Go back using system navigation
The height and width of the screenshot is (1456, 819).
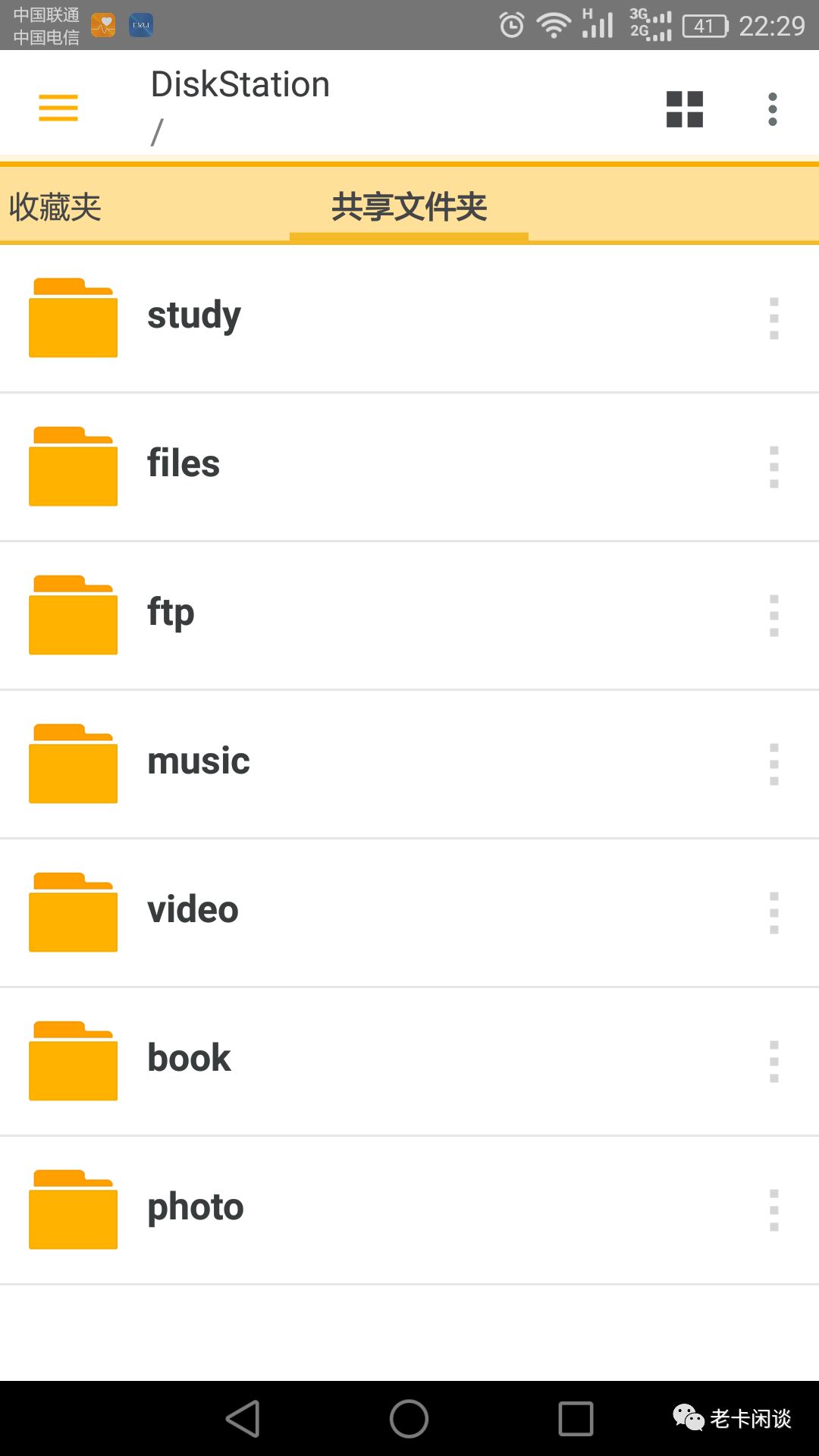pos(243,1419)
